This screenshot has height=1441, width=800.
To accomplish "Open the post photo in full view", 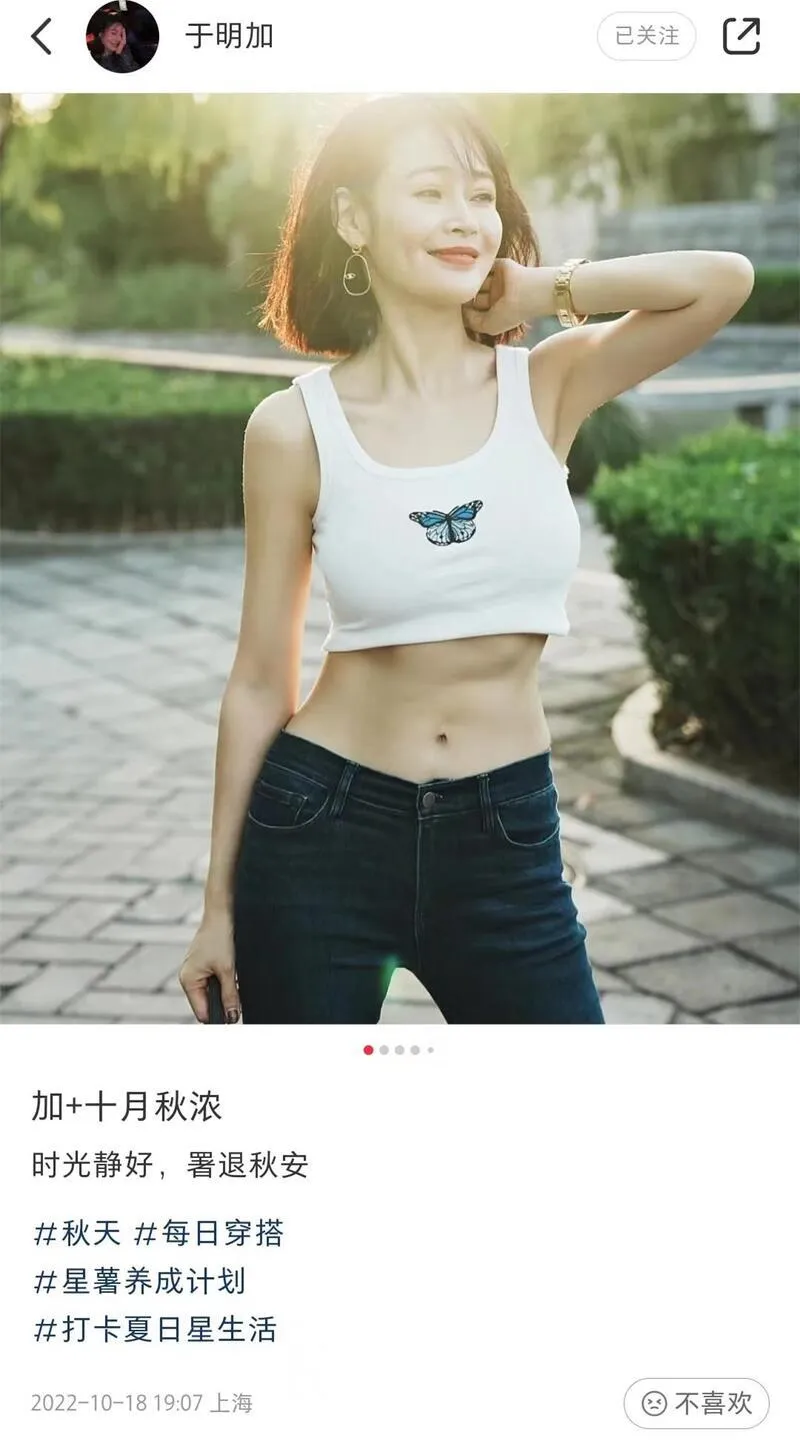I will click(x=400, y=558).
